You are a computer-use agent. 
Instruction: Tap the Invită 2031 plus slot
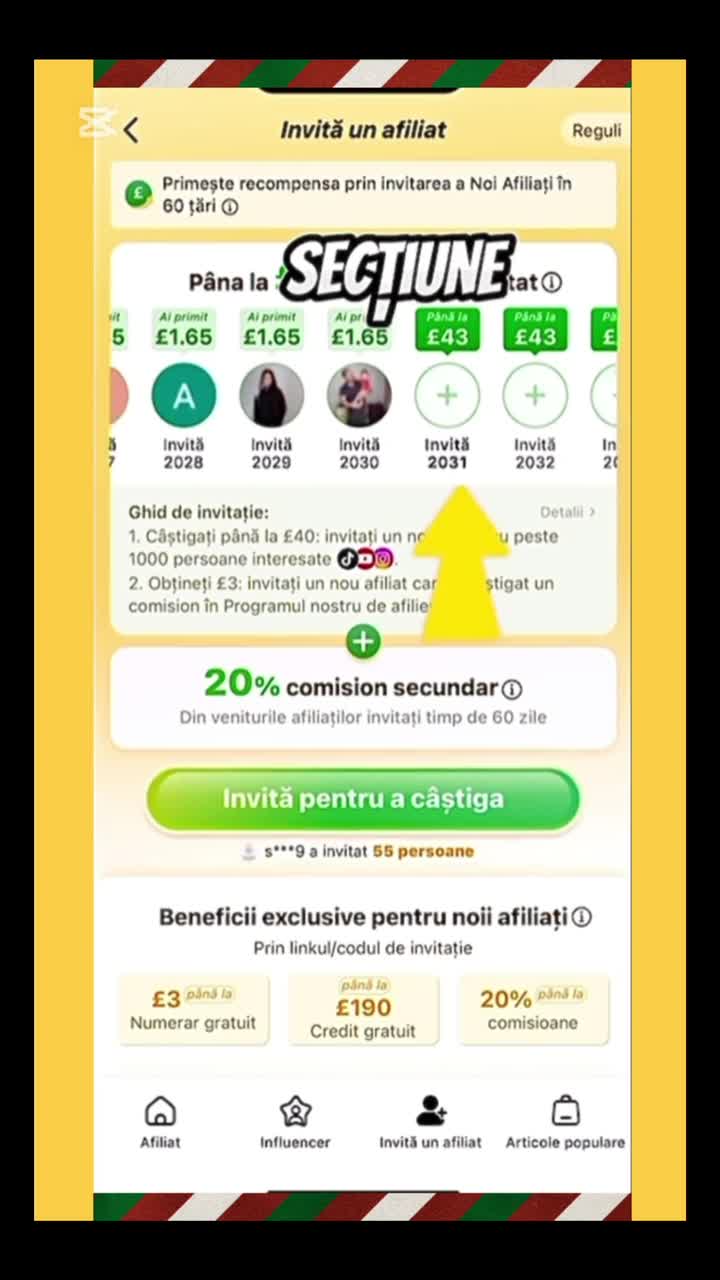pyautogui.click(x=447, y=396)
